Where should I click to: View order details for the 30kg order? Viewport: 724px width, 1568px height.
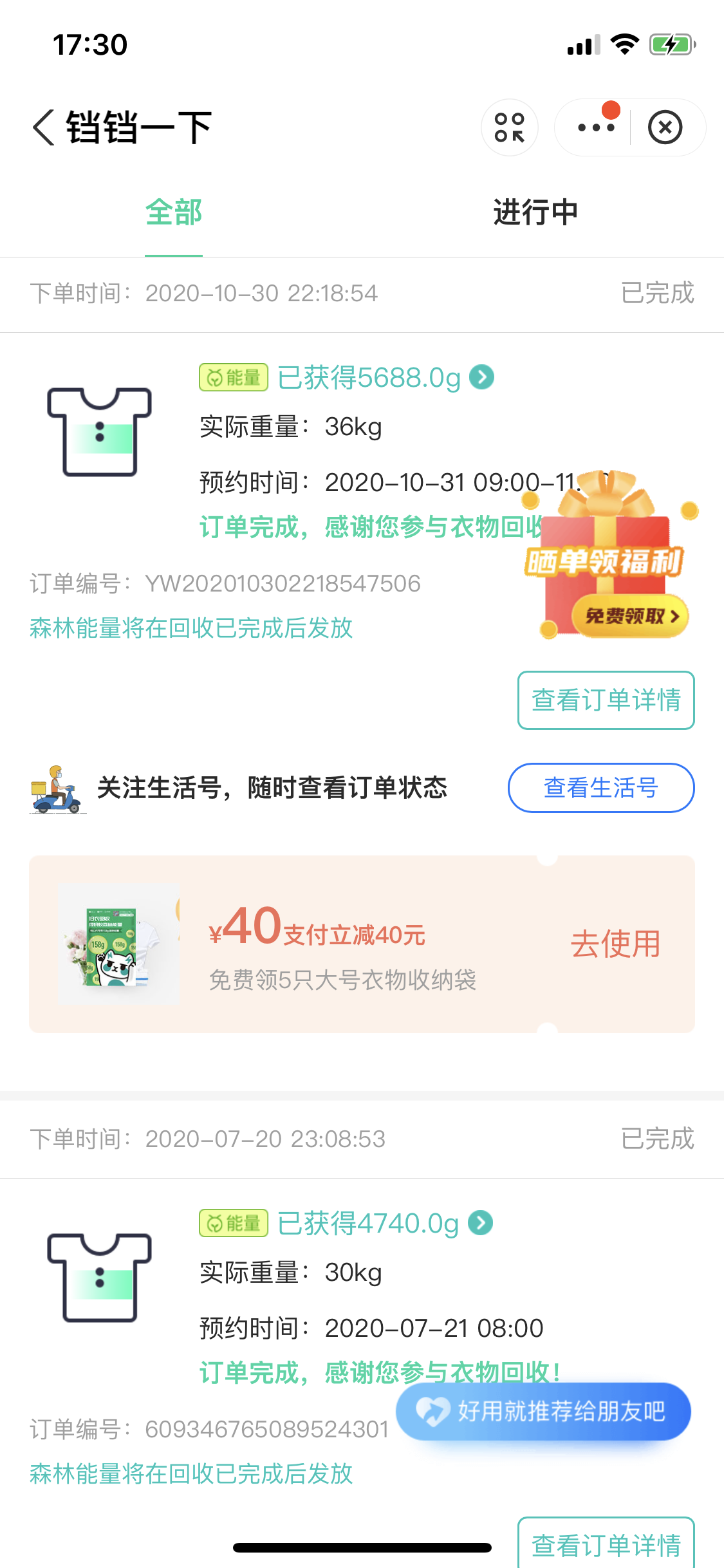[606, 1545]
